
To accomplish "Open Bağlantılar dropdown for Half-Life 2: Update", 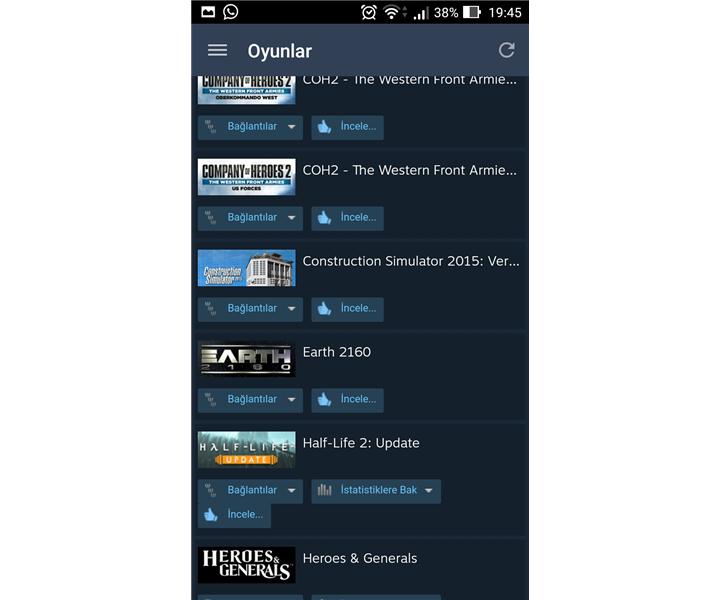I will tap(250, 491).
